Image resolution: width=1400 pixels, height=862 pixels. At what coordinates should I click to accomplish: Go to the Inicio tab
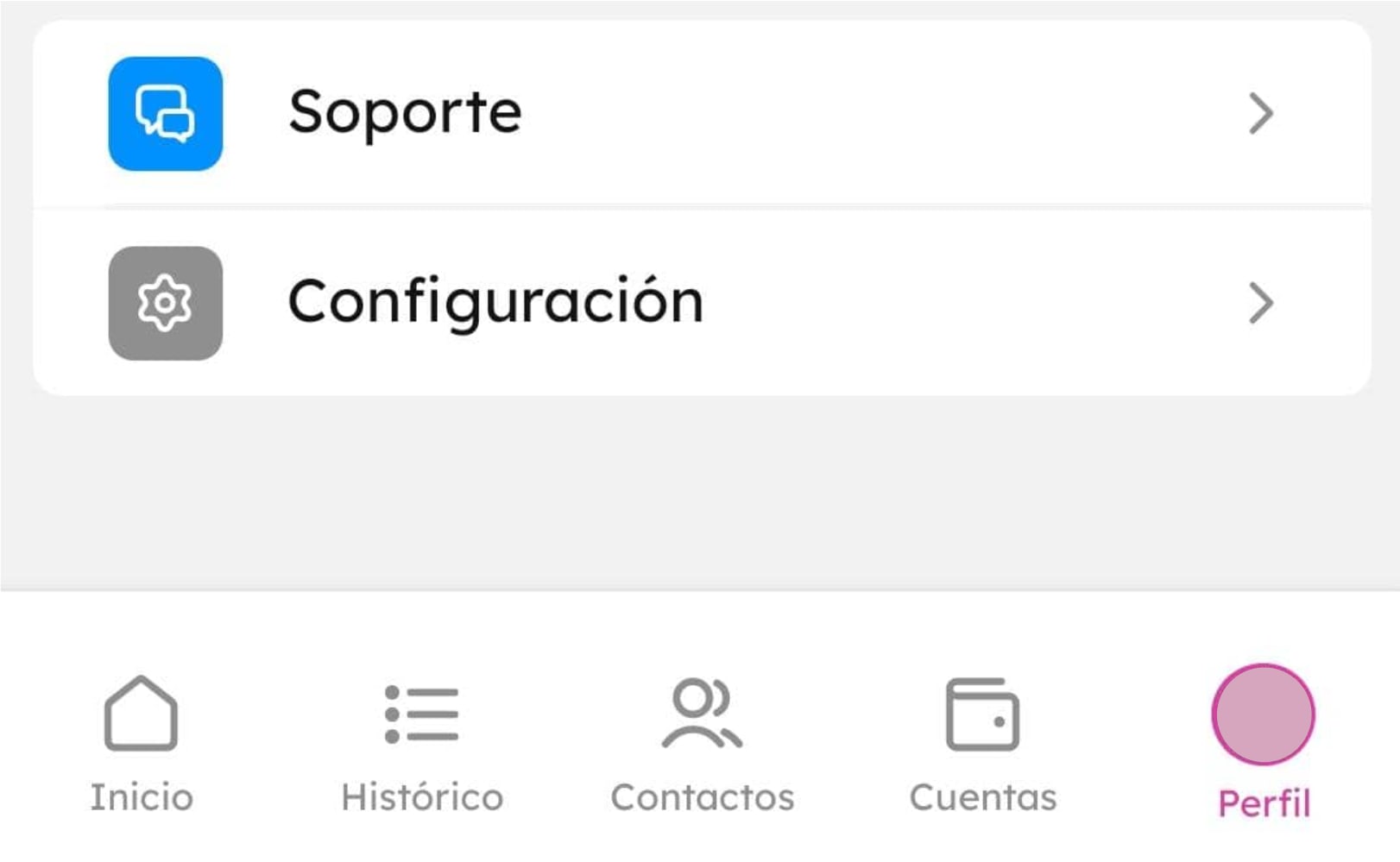coord(141,744)
